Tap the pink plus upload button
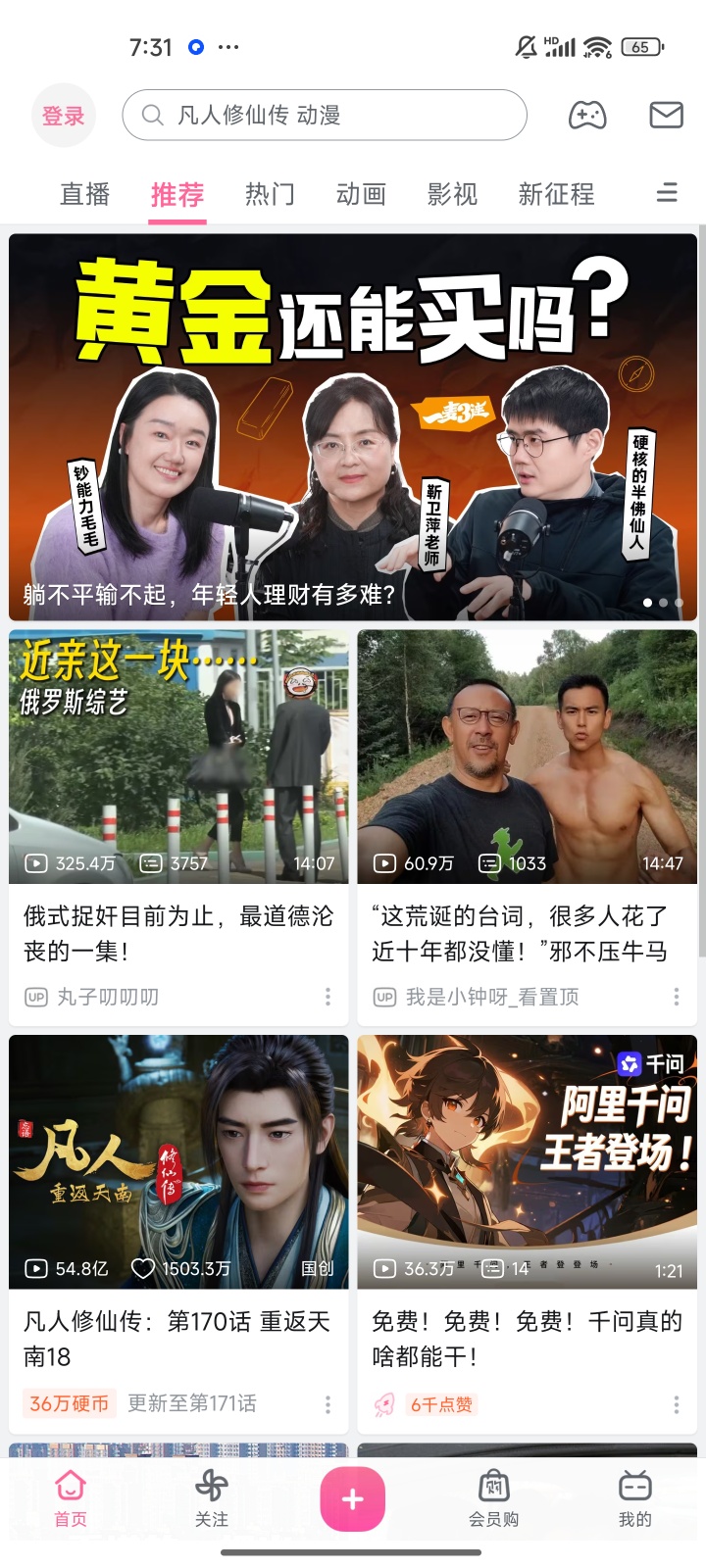This screenshot has width=706, height=1568. (x=353, y=1499)
